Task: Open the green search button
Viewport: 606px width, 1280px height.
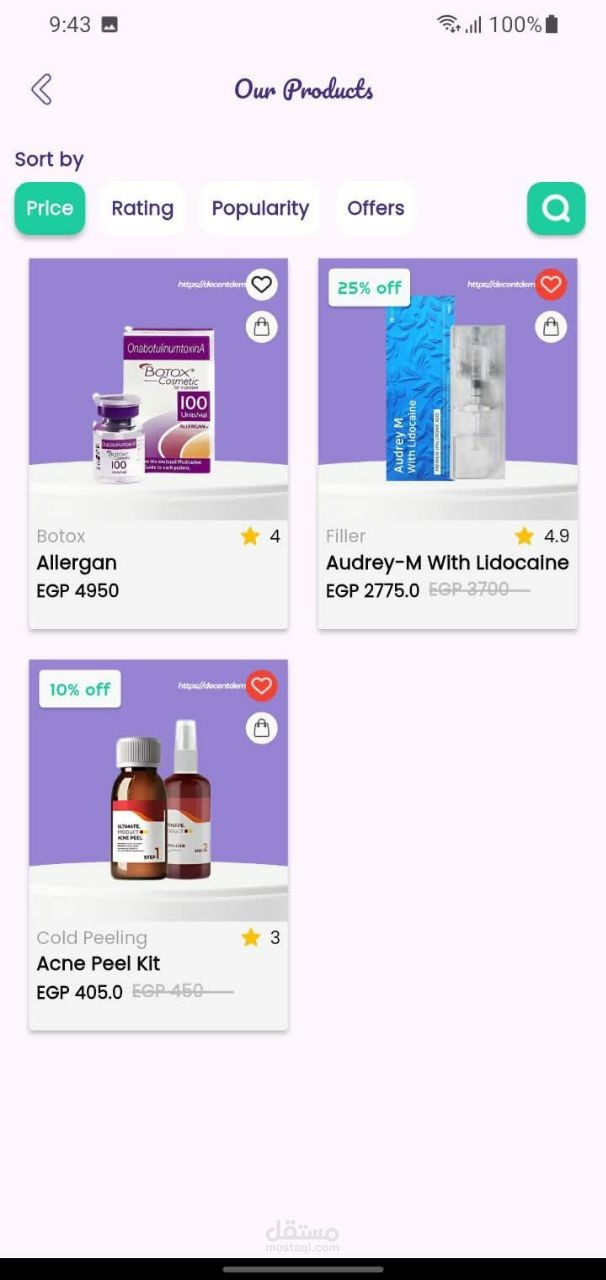Action: [x=556, y=208]
